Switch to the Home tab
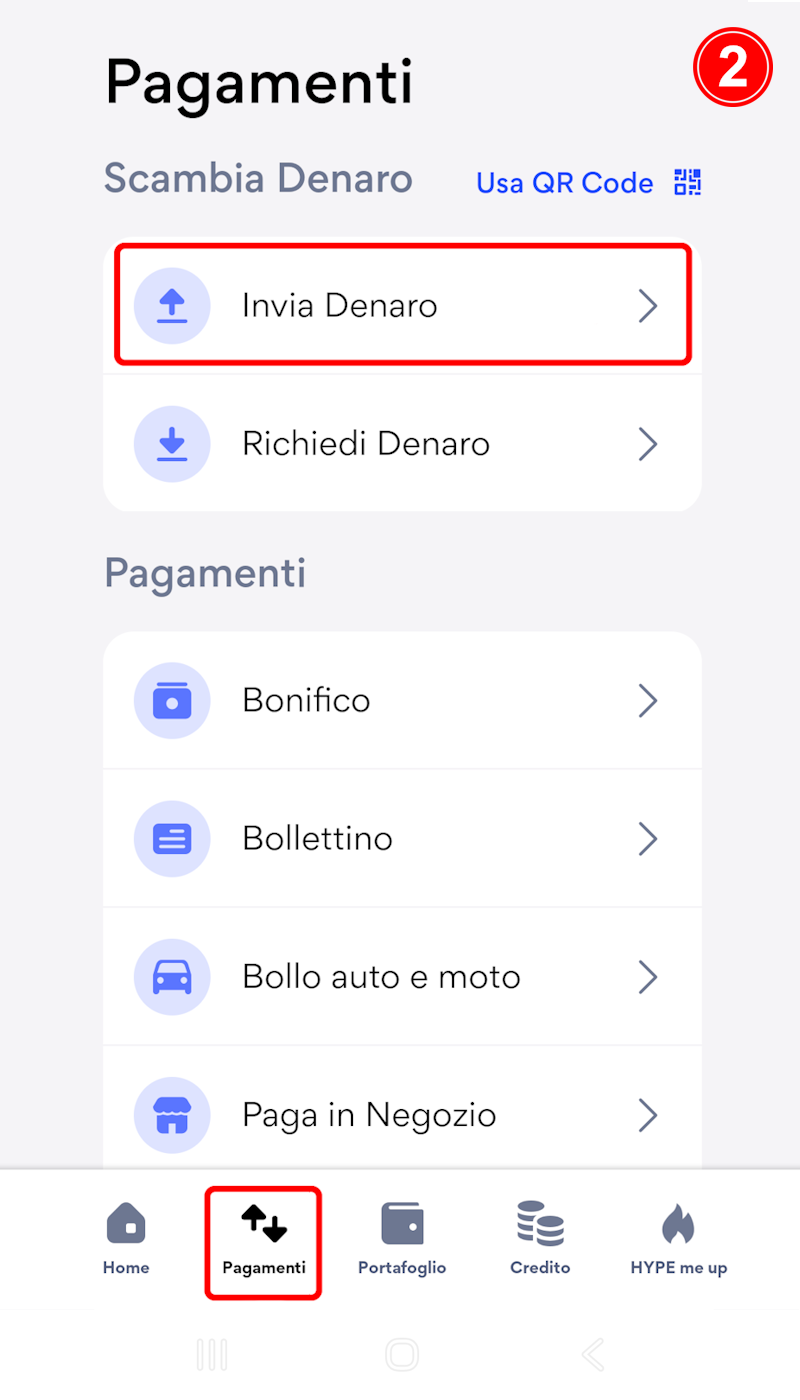The image size is (800, 1400). (x=126, y=1240)
